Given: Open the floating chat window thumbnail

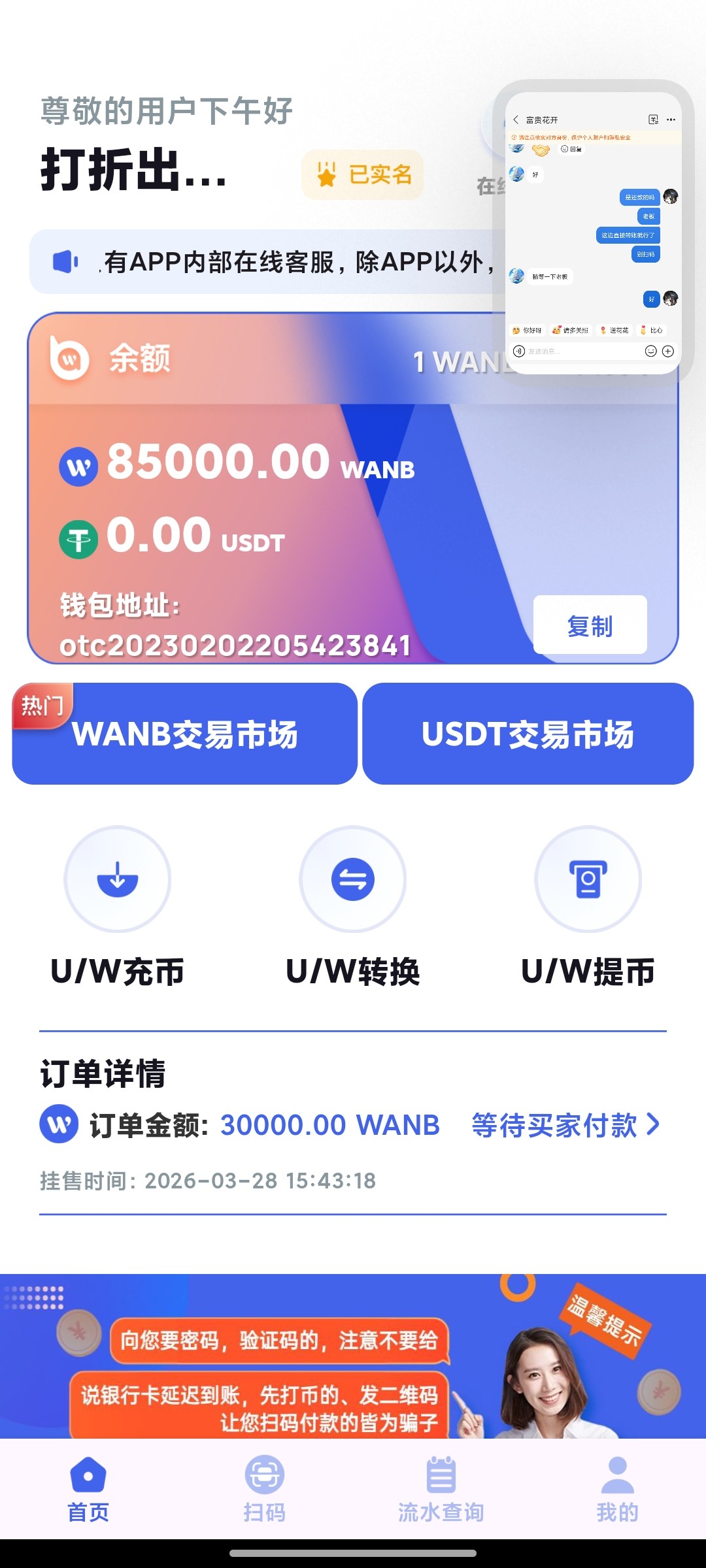Looking at the screenshot, I should tap(593, 232).
